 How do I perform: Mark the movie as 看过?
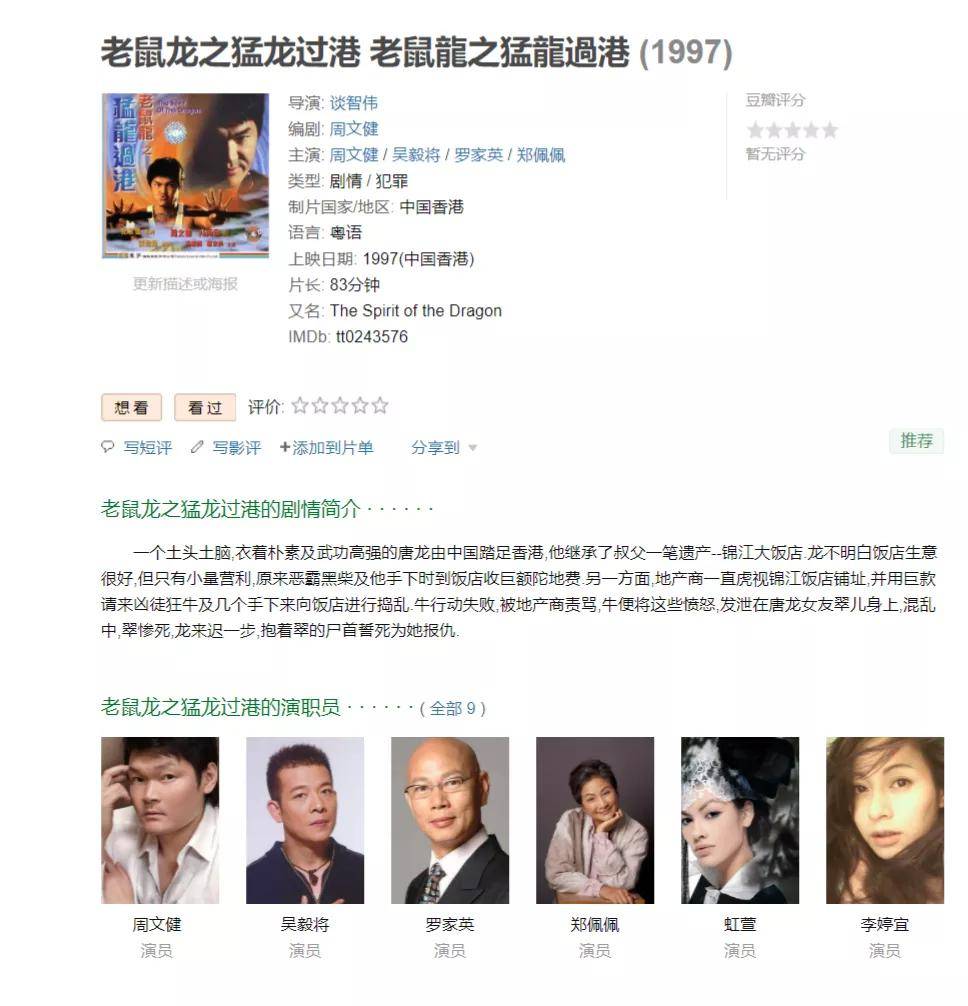pyautogui.click(x=205, y=407)
